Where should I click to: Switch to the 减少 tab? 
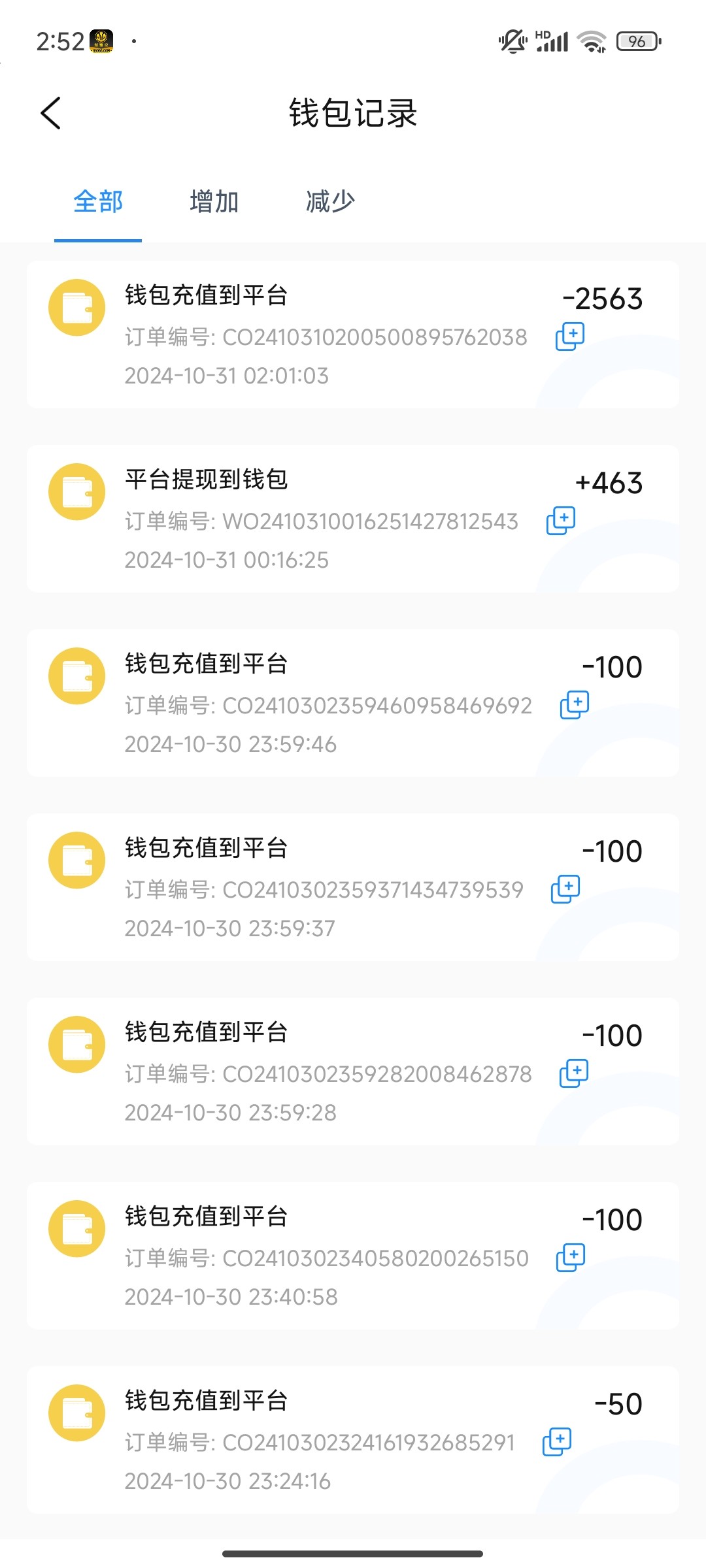[x=330, y=201]
